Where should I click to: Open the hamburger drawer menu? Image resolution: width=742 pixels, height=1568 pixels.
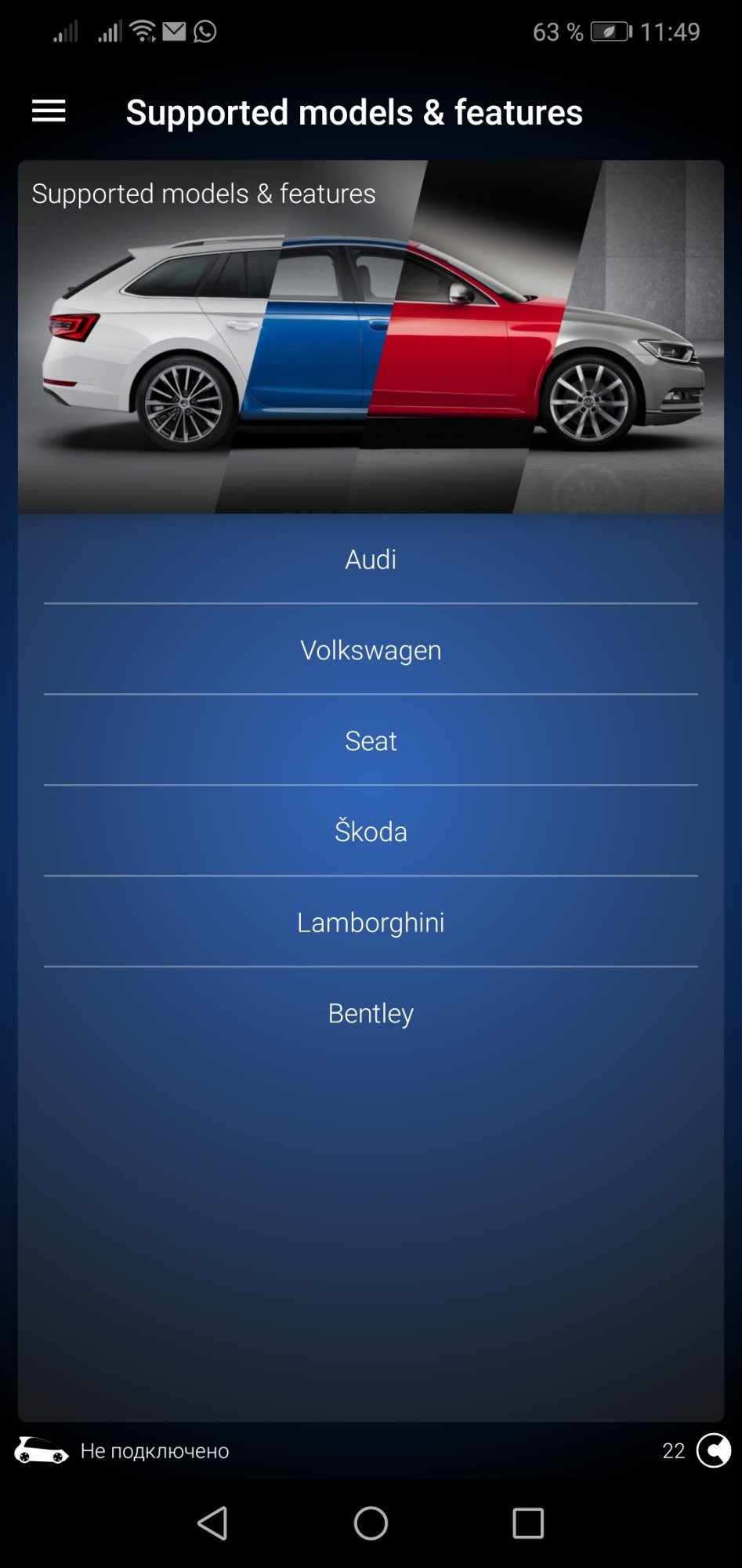(49, 111)
